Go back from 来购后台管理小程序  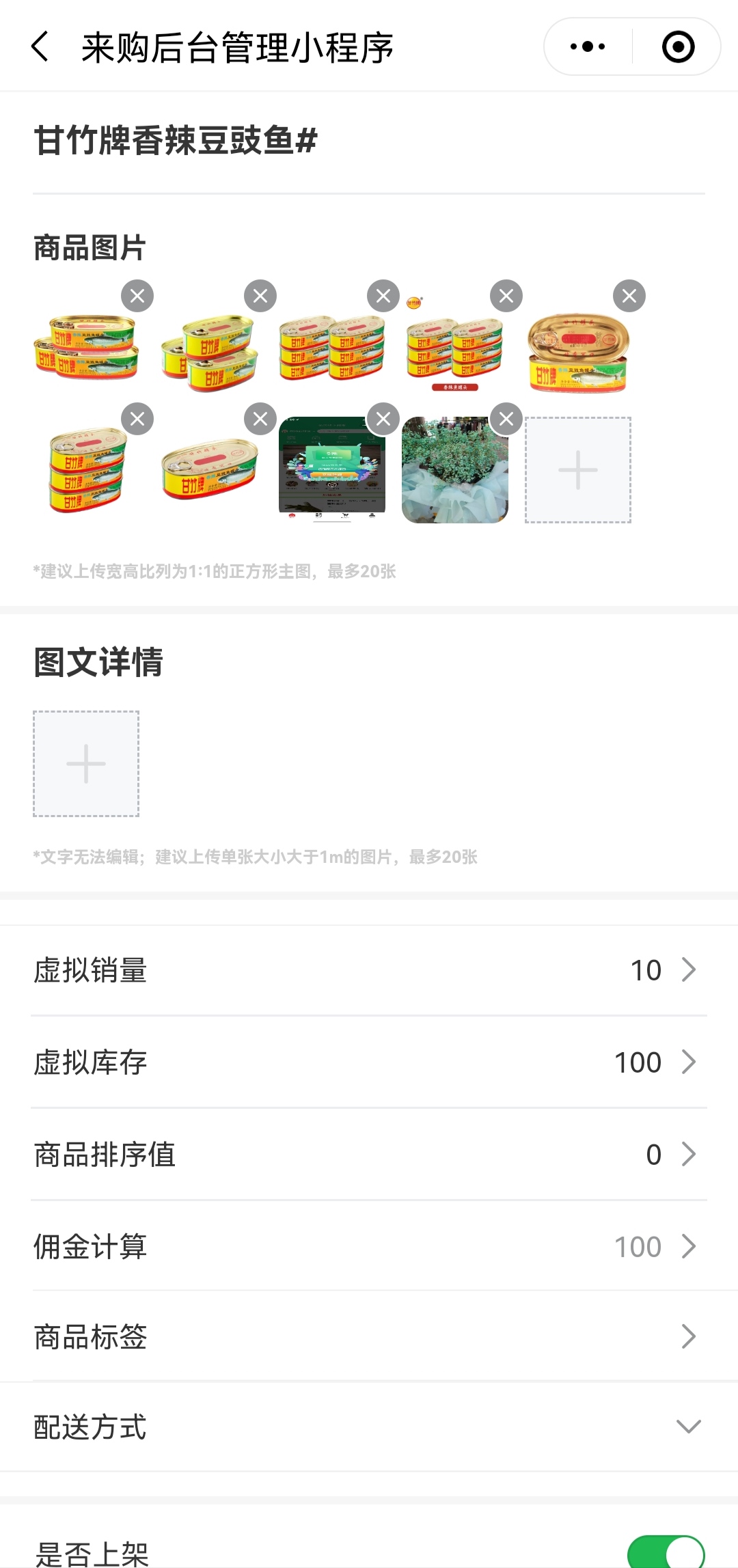coord(40,47)
